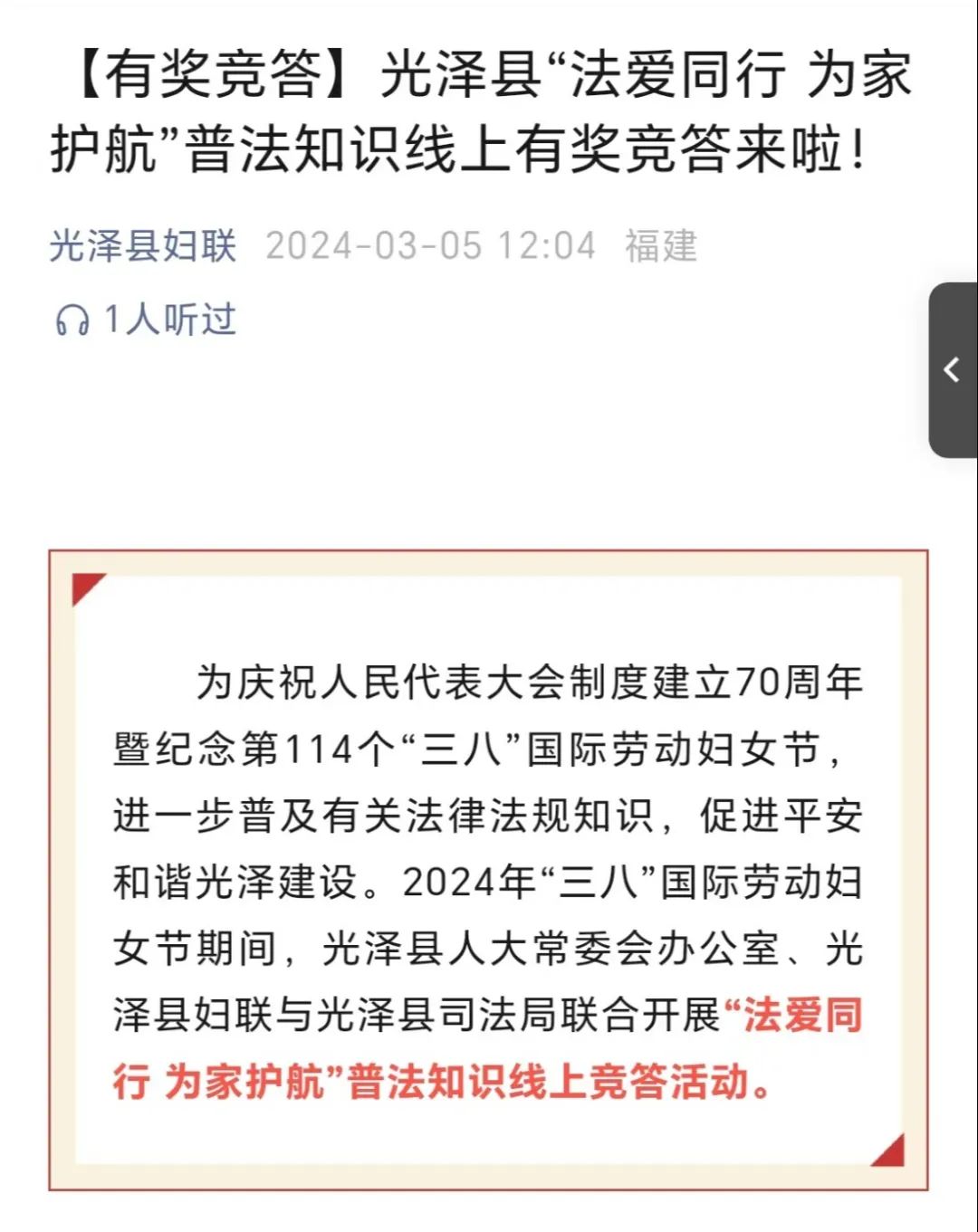Open the 光泽县妇联 account page

coord(142,246)
